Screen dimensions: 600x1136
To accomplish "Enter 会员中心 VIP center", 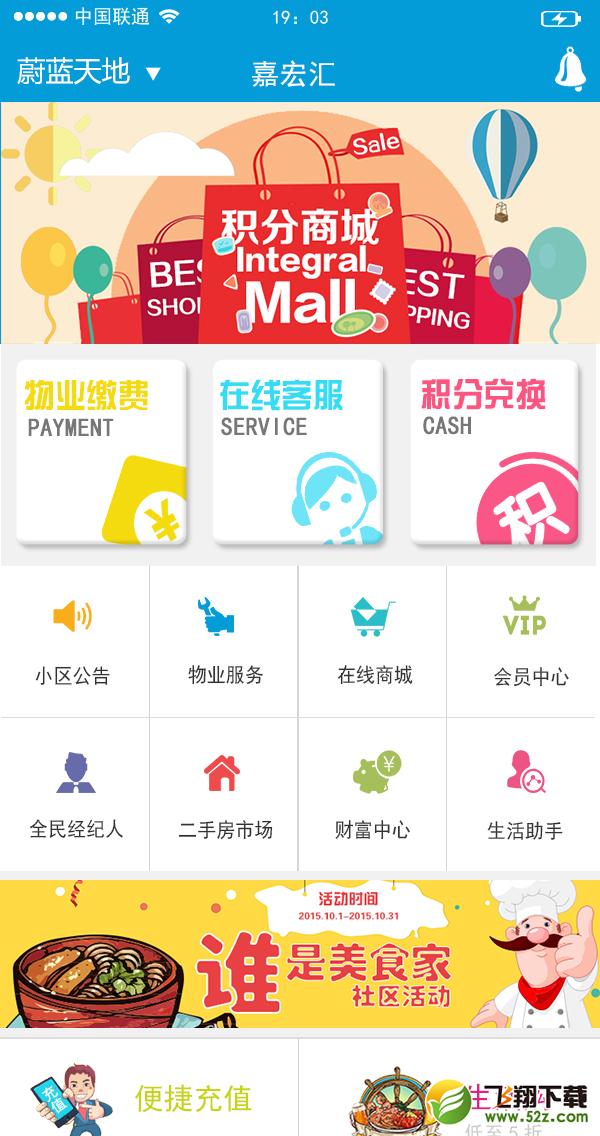I will [x=522, y=642].
